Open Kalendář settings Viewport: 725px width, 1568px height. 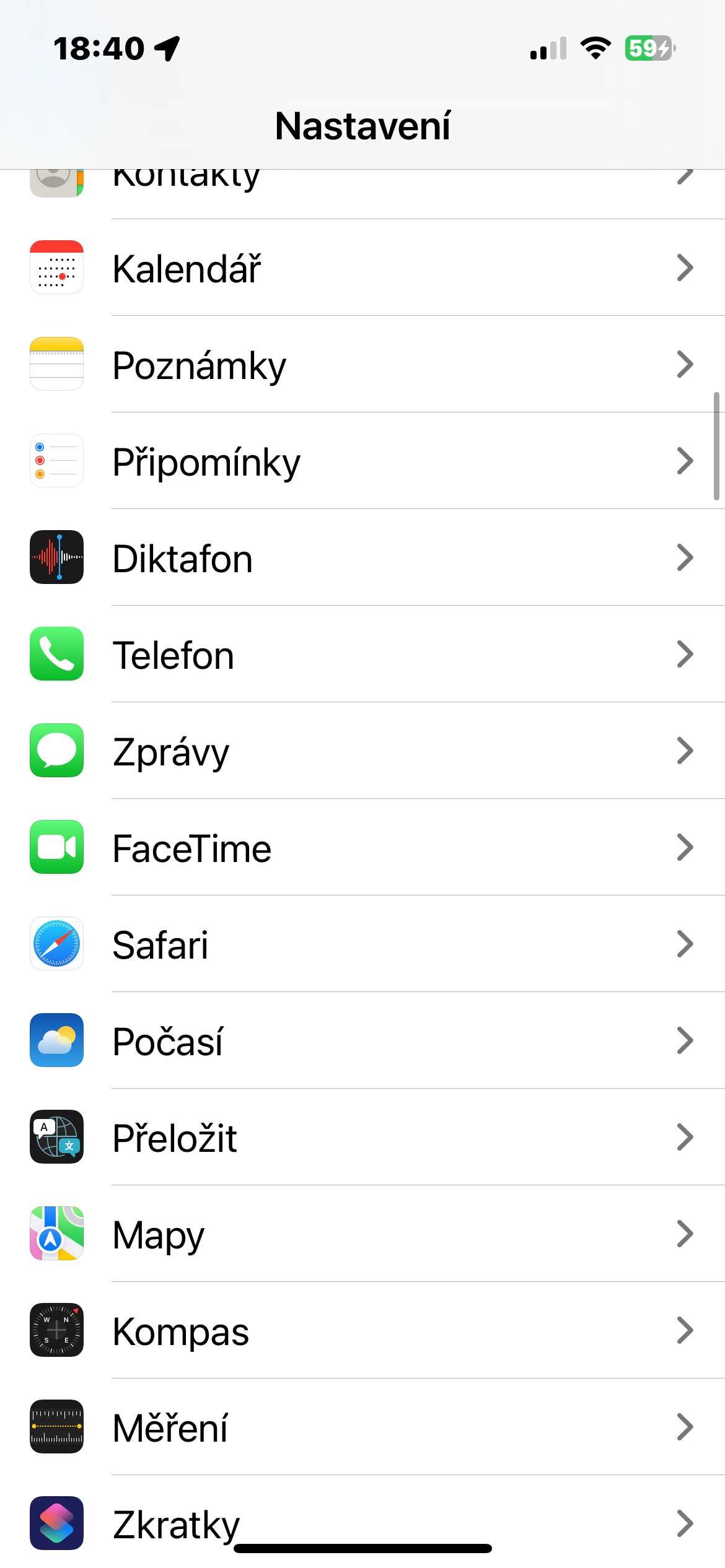pyautogui.click(x=362, y=268)
